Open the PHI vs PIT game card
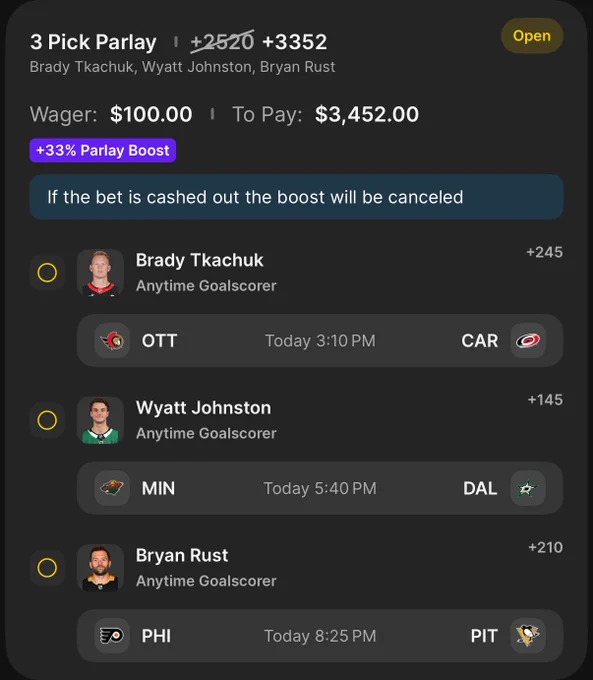 pyautogui.click(x=320, y=636)
